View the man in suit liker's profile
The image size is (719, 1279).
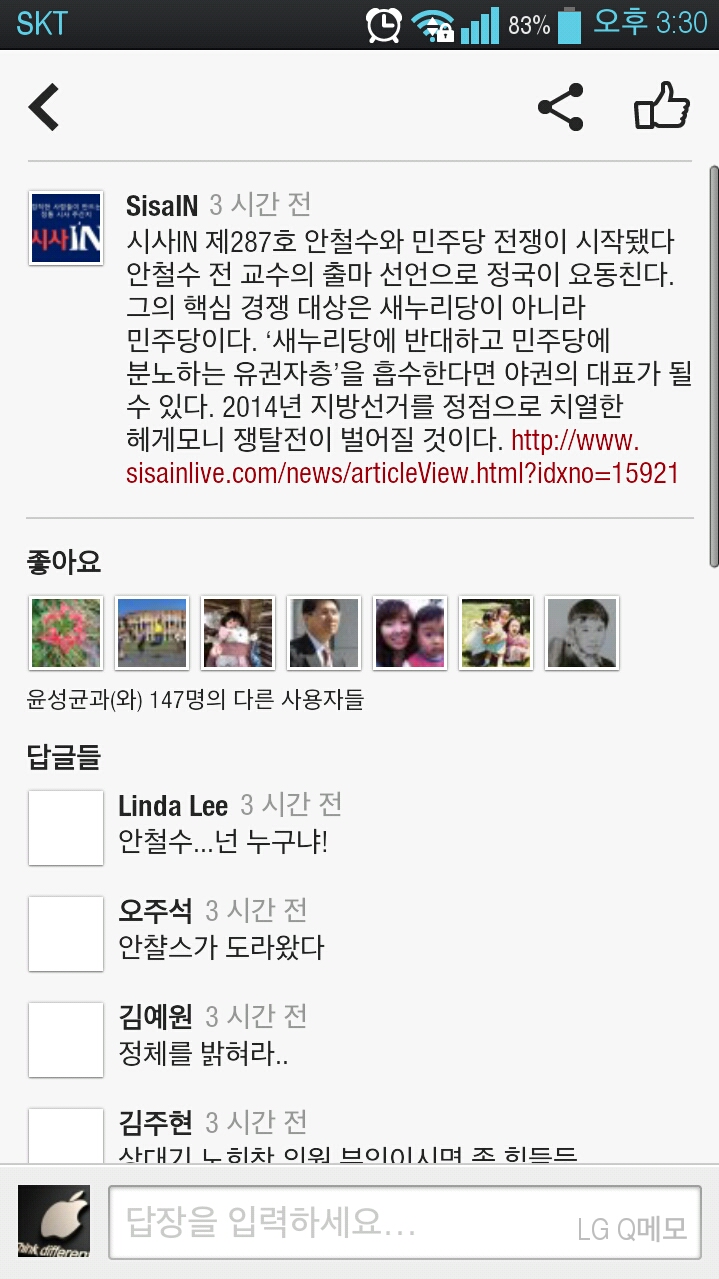pos(323,633)
